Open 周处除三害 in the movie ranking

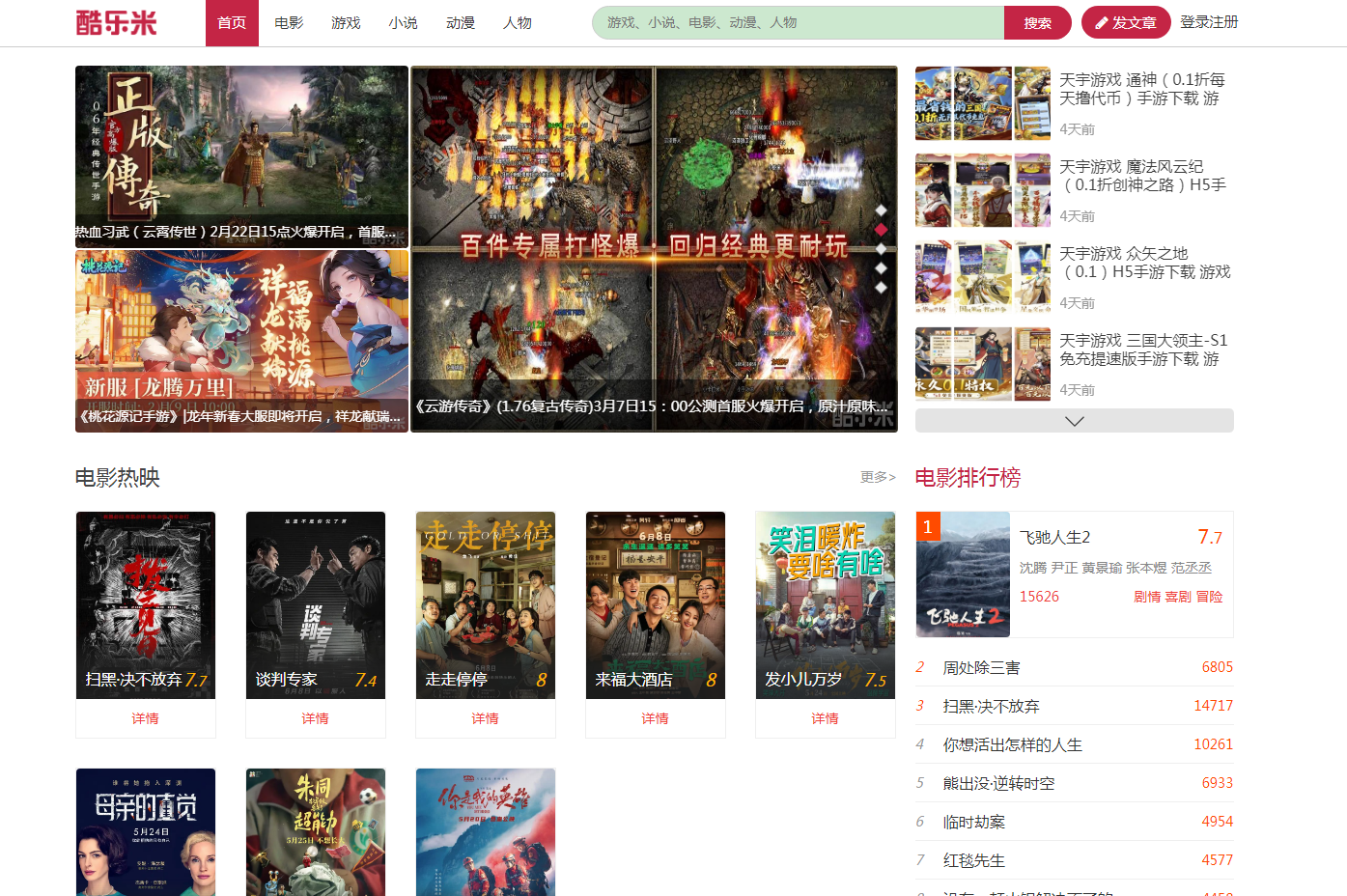click(x=981, y=667)
